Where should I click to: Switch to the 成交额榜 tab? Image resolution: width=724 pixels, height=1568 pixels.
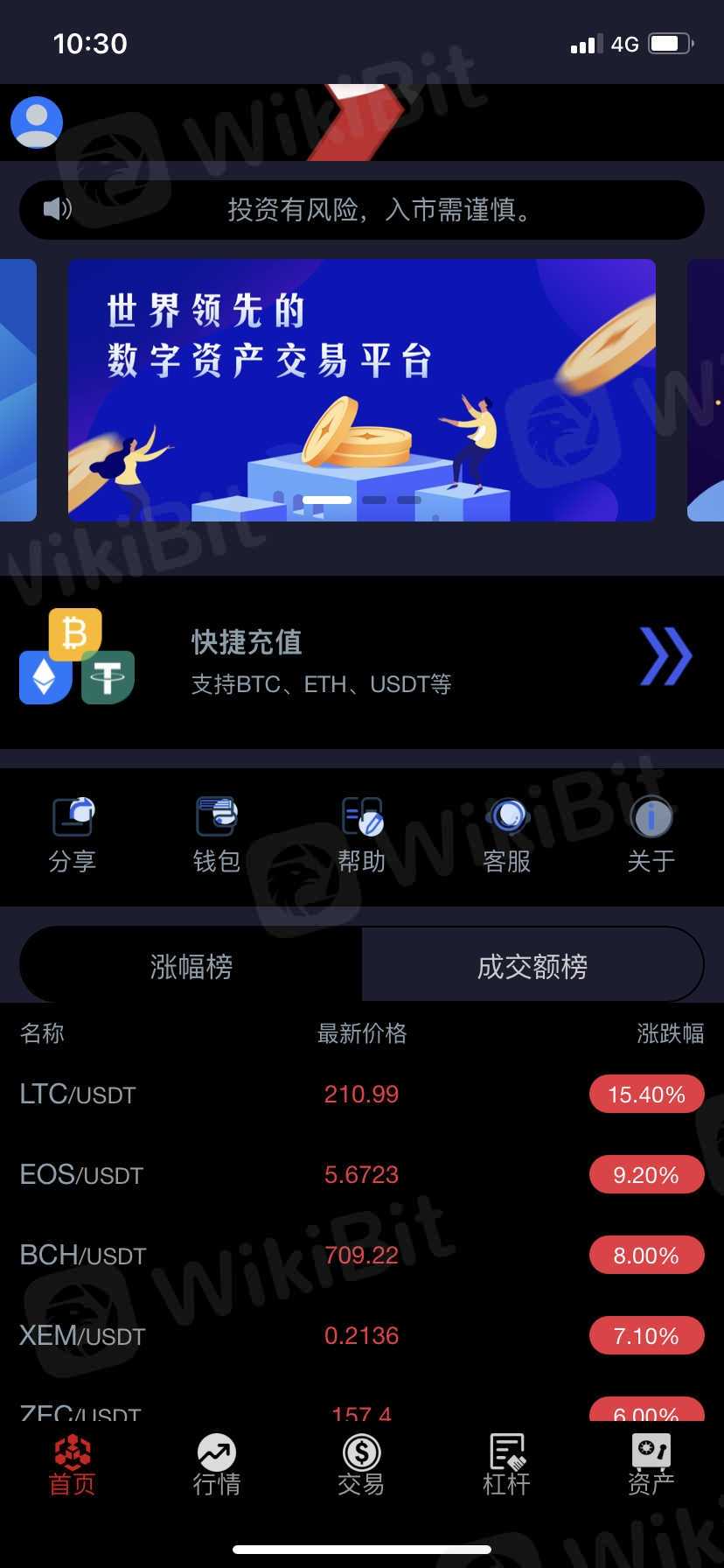(532, 966)
